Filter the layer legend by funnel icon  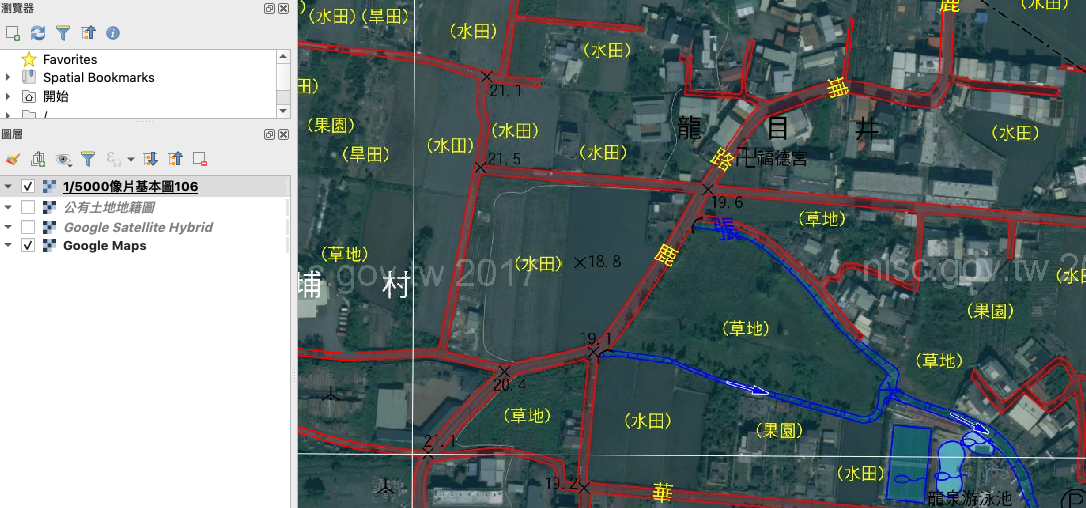coord(88,159)
